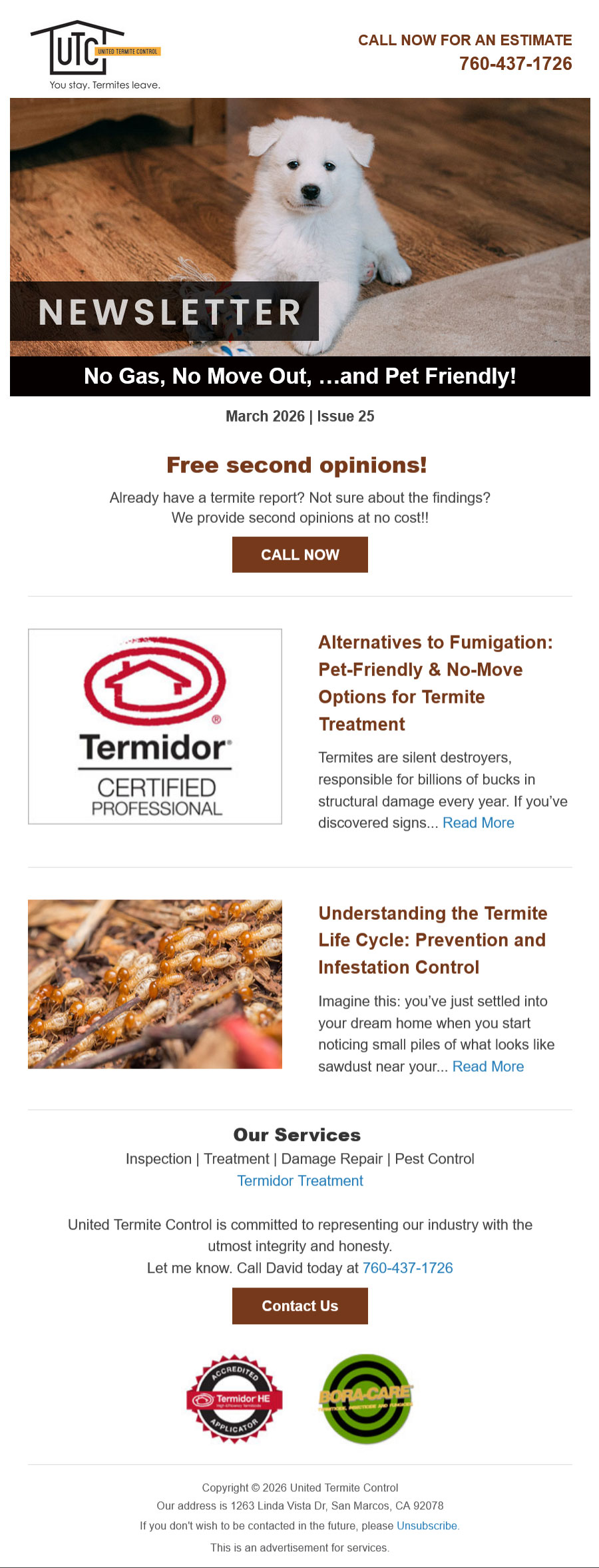This screenshot has width=599, height=1568.
Task: Tap the CALL NOW button
Action: coord(299,555)
